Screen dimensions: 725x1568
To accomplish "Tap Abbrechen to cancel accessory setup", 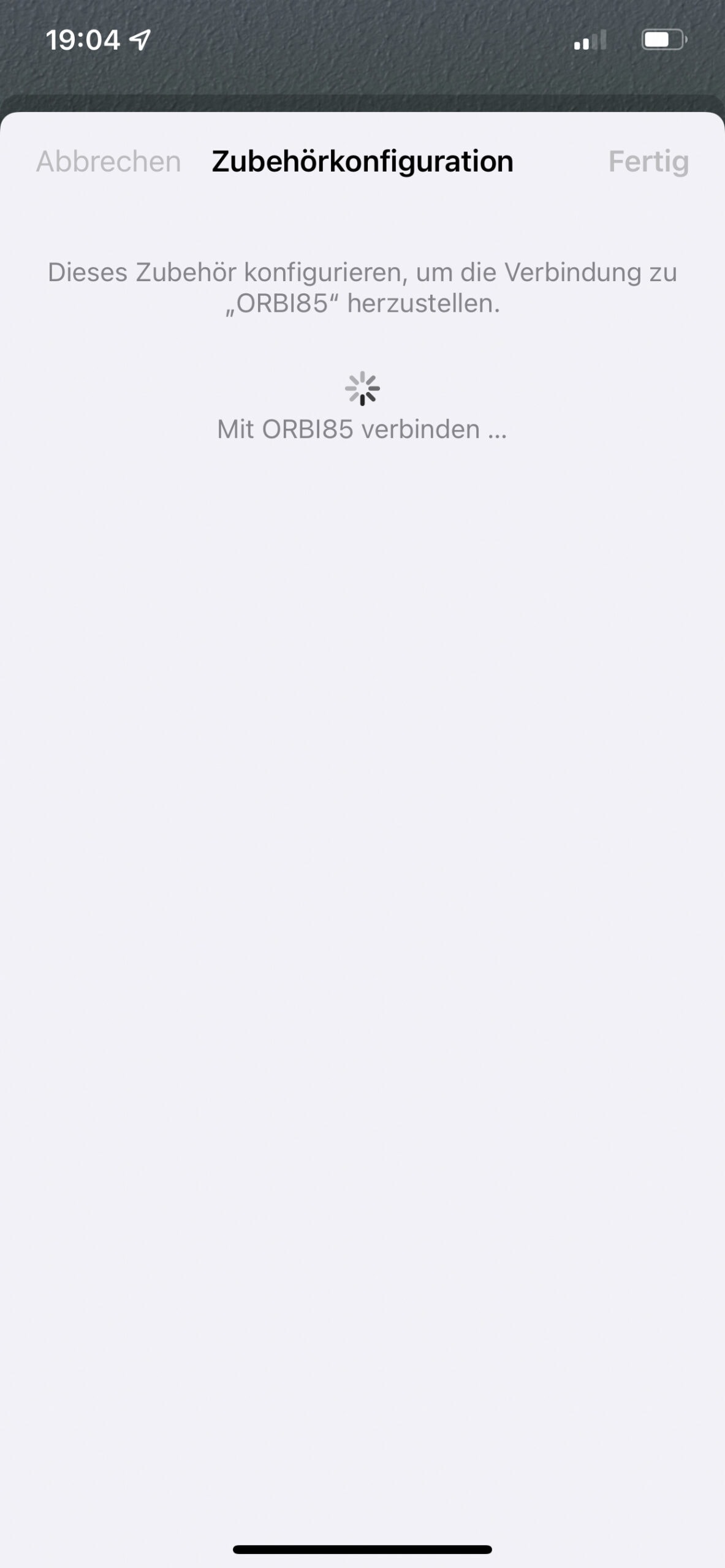I will click(108, 162).
